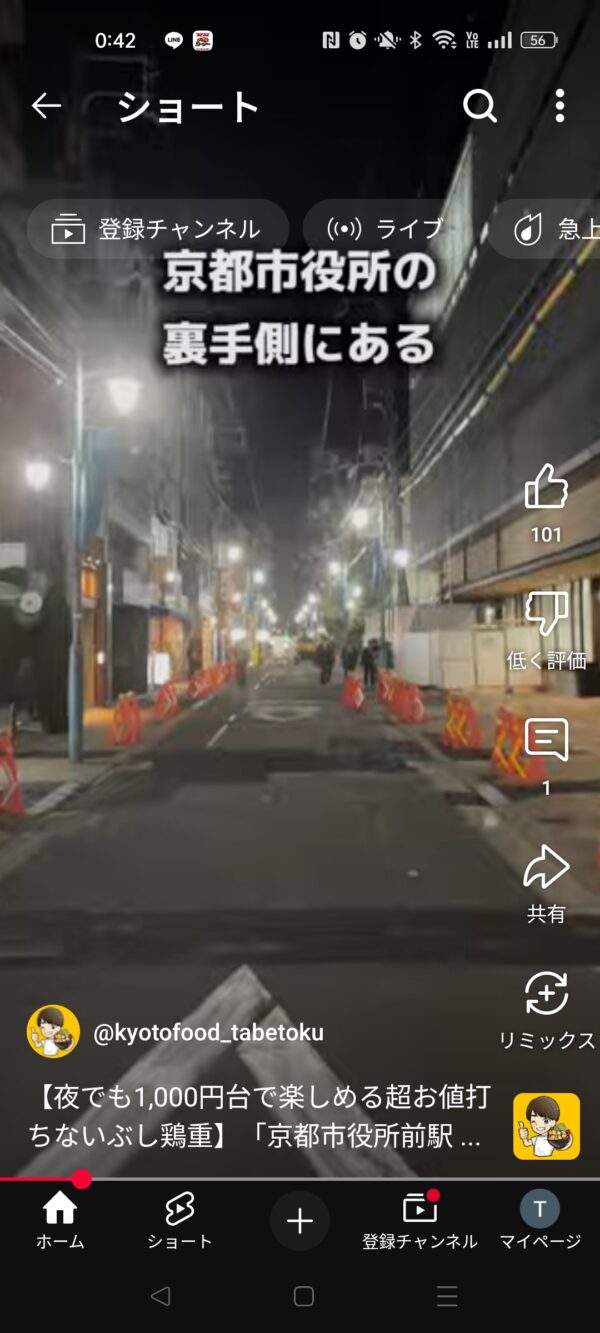Screen dimensions: 600x1333
Task: Open the @kyotofood_tabetoku channel
Action: click(207, 1033)
